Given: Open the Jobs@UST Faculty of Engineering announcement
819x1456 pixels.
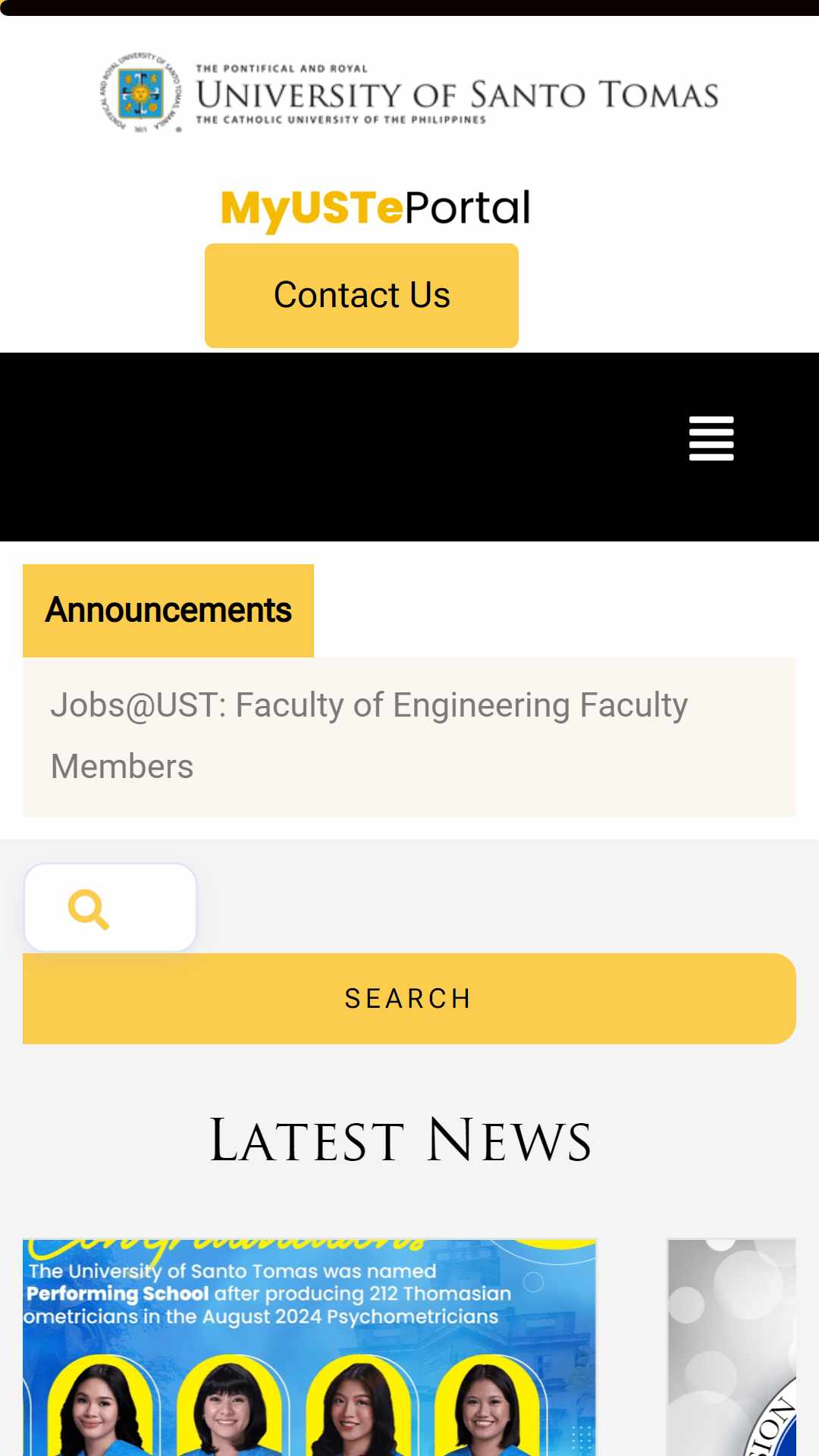Looking at the screenshot, I should (x=369, y=735).
